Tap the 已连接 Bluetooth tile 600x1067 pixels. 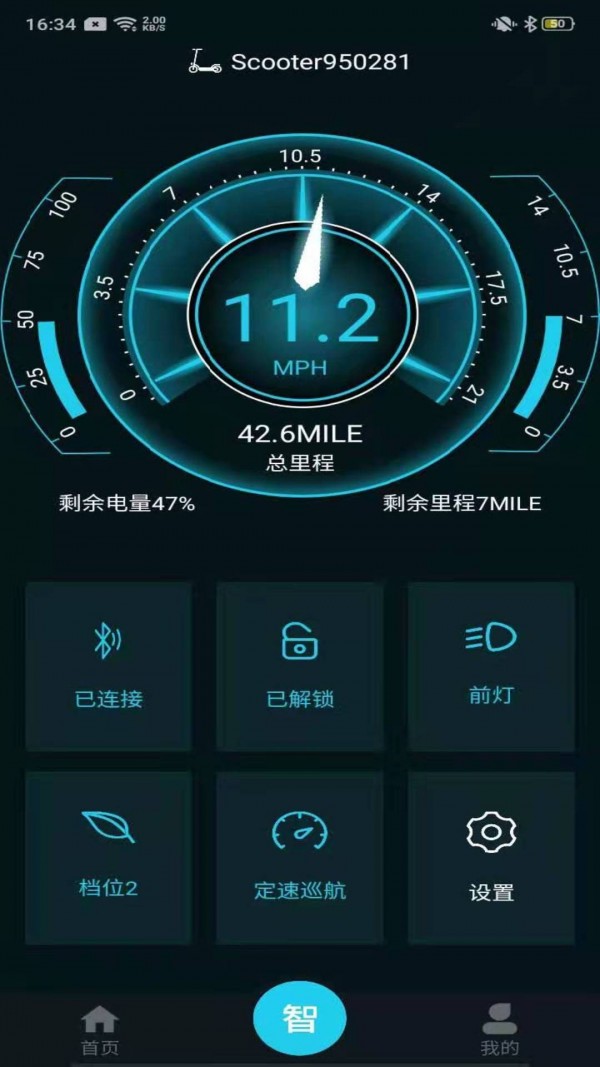coord(108,665)
